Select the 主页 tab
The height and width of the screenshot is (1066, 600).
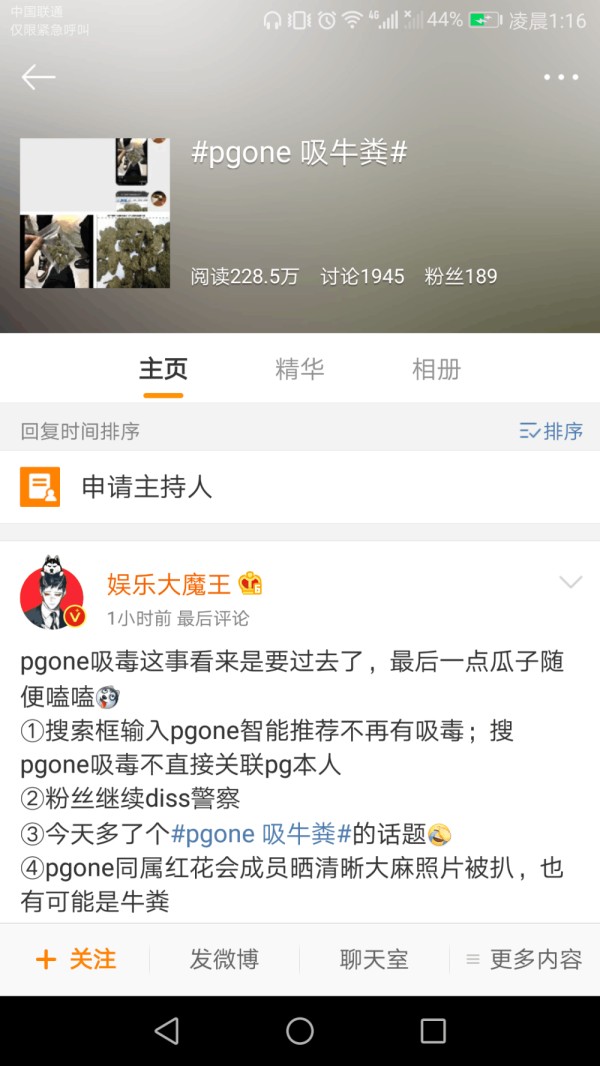163,369
